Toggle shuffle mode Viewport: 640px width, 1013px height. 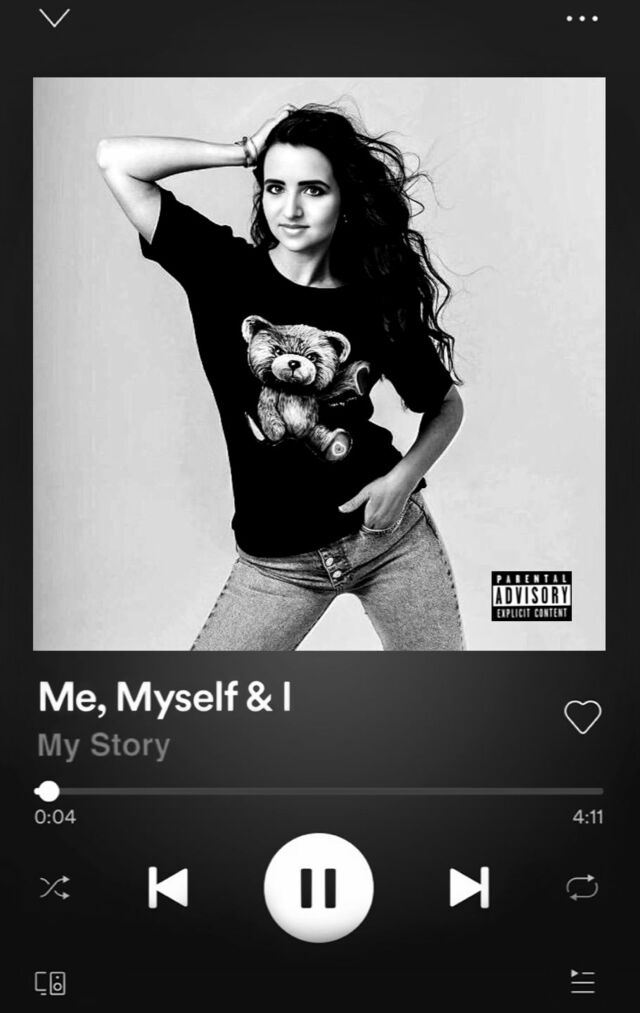coord(54,887)
